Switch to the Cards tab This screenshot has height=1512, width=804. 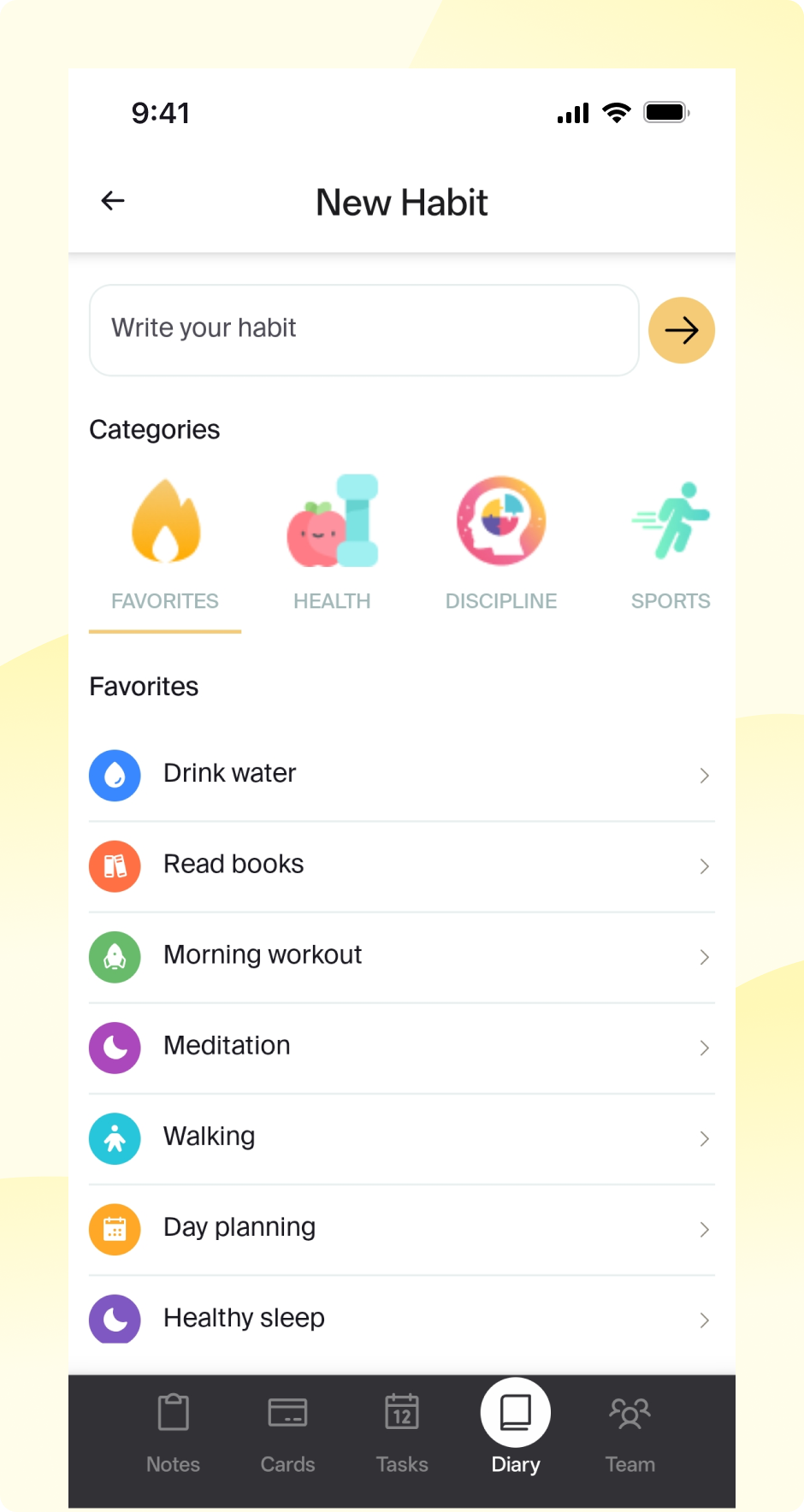click(287, 1432)
